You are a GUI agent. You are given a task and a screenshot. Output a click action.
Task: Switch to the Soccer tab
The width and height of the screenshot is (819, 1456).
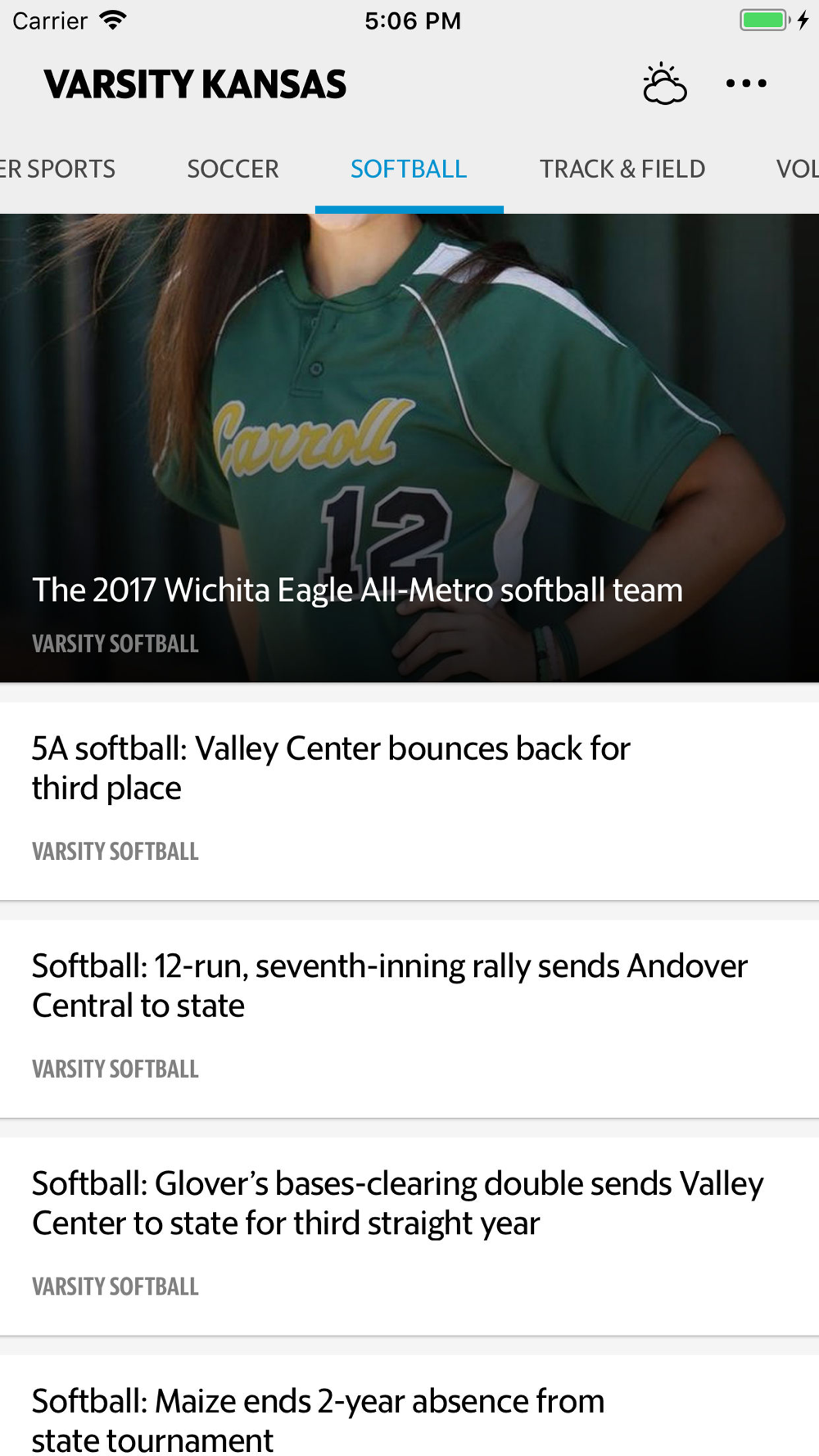click(233, 169)
